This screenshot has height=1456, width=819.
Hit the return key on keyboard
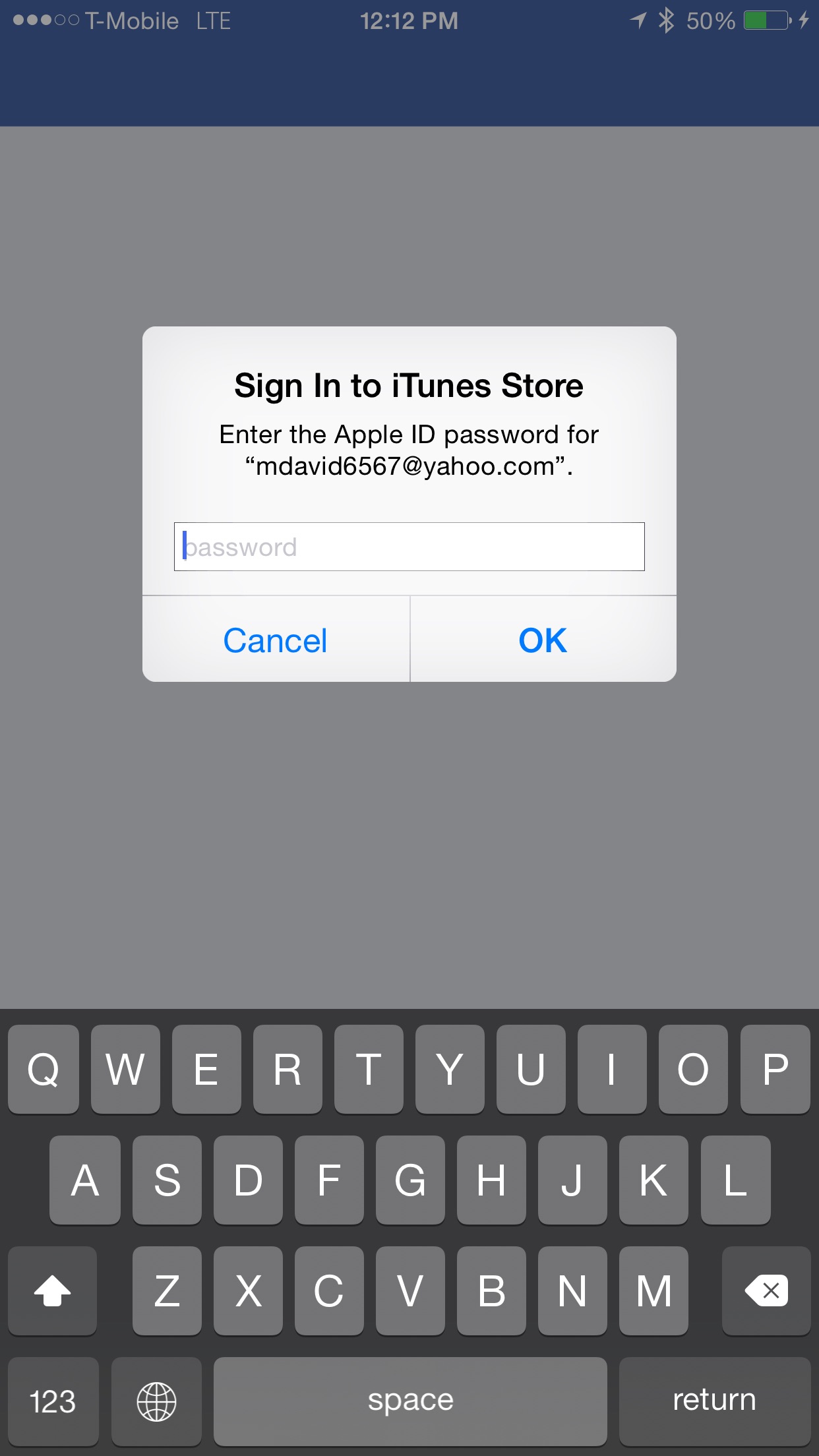pyautogui.click(x=714, y=1400)
